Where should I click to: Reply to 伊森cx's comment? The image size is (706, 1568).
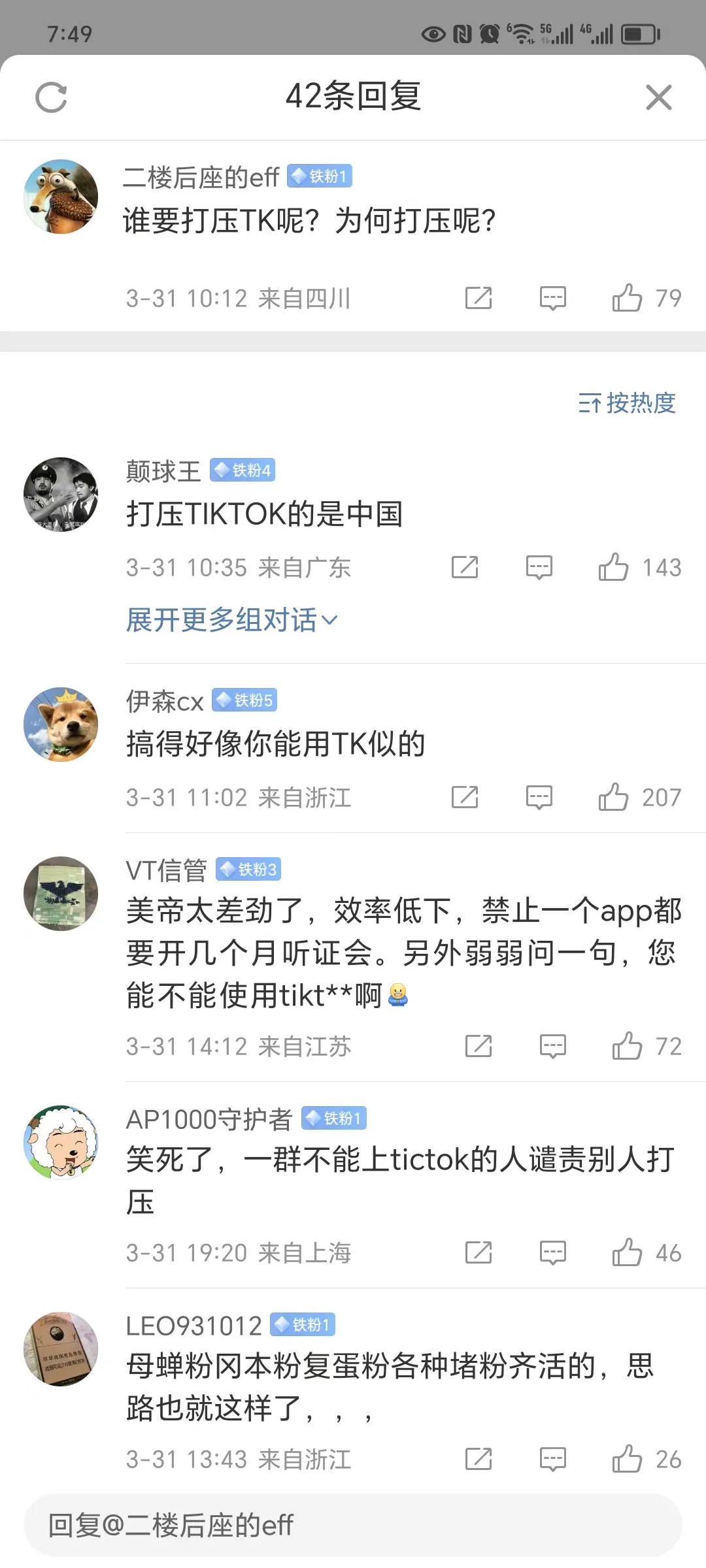(539, 797)
